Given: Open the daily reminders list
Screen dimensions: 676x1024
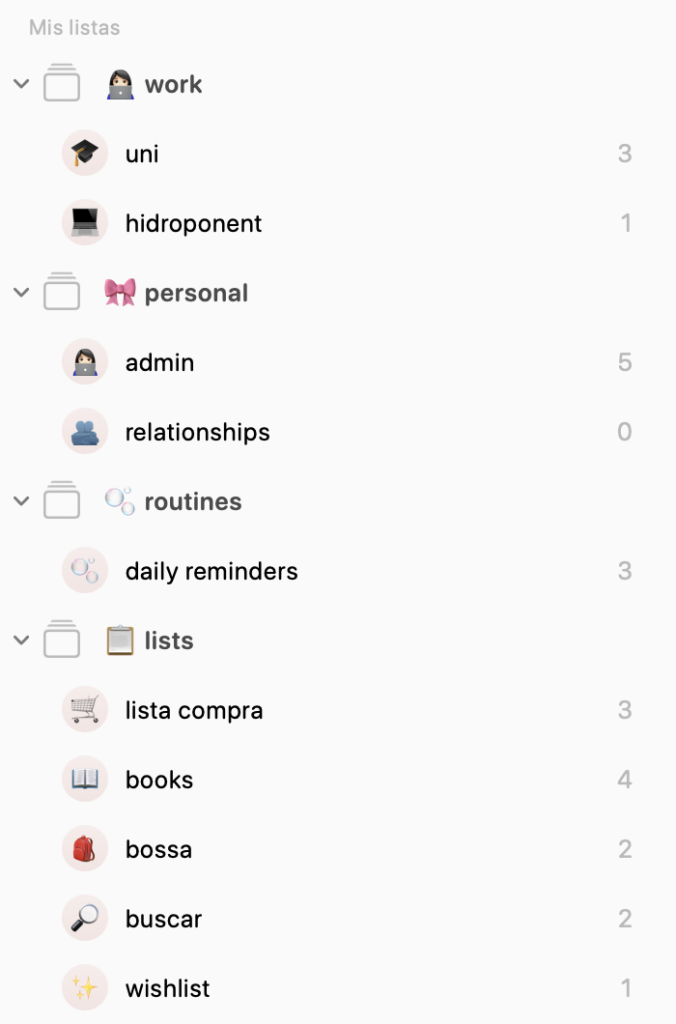Looking at the screenshot, I should [x=211, y=571].
